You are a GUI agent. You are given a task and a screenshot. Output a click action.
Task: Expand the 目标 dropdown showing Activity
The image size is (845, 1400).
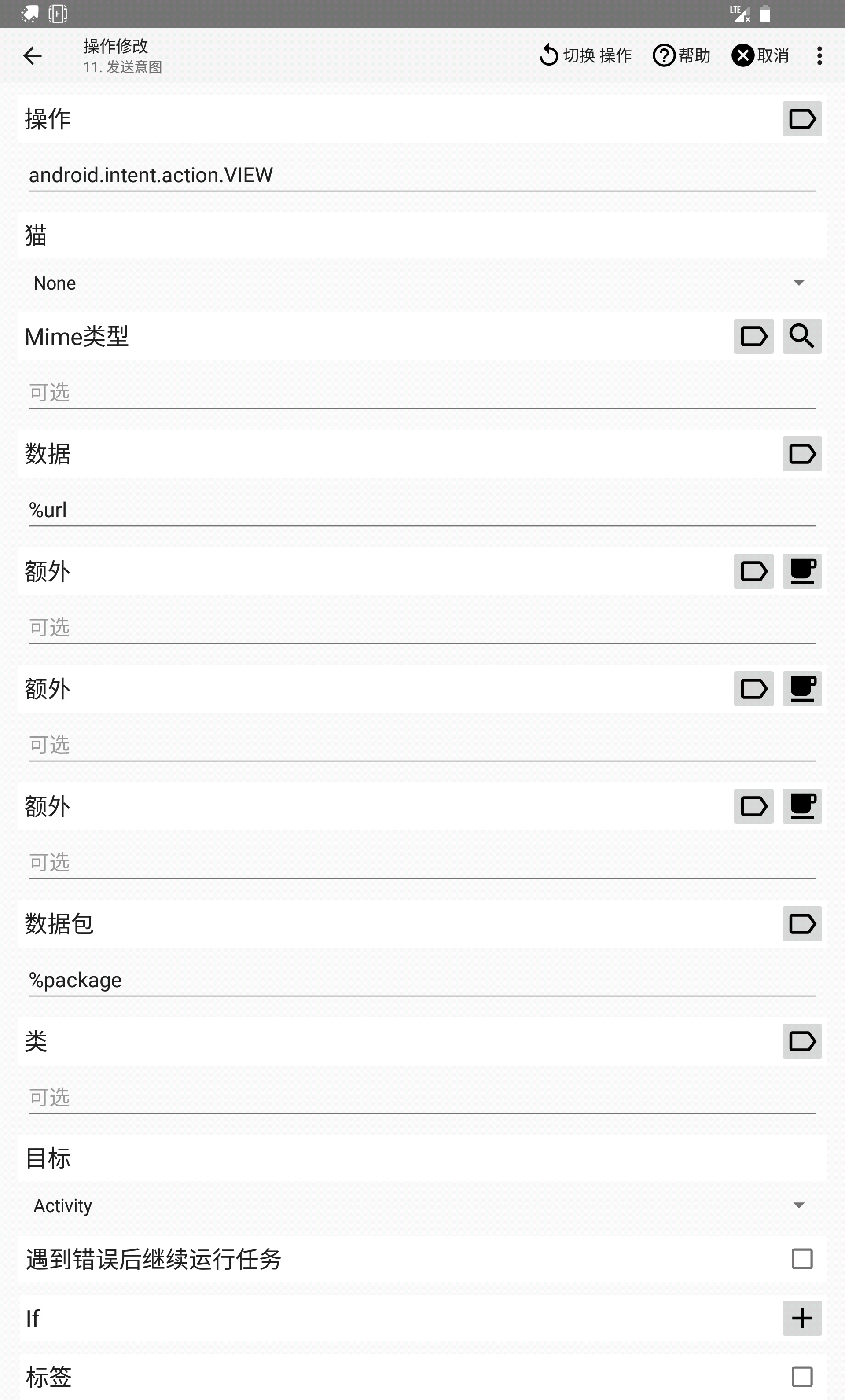(x=422, y=1205)
